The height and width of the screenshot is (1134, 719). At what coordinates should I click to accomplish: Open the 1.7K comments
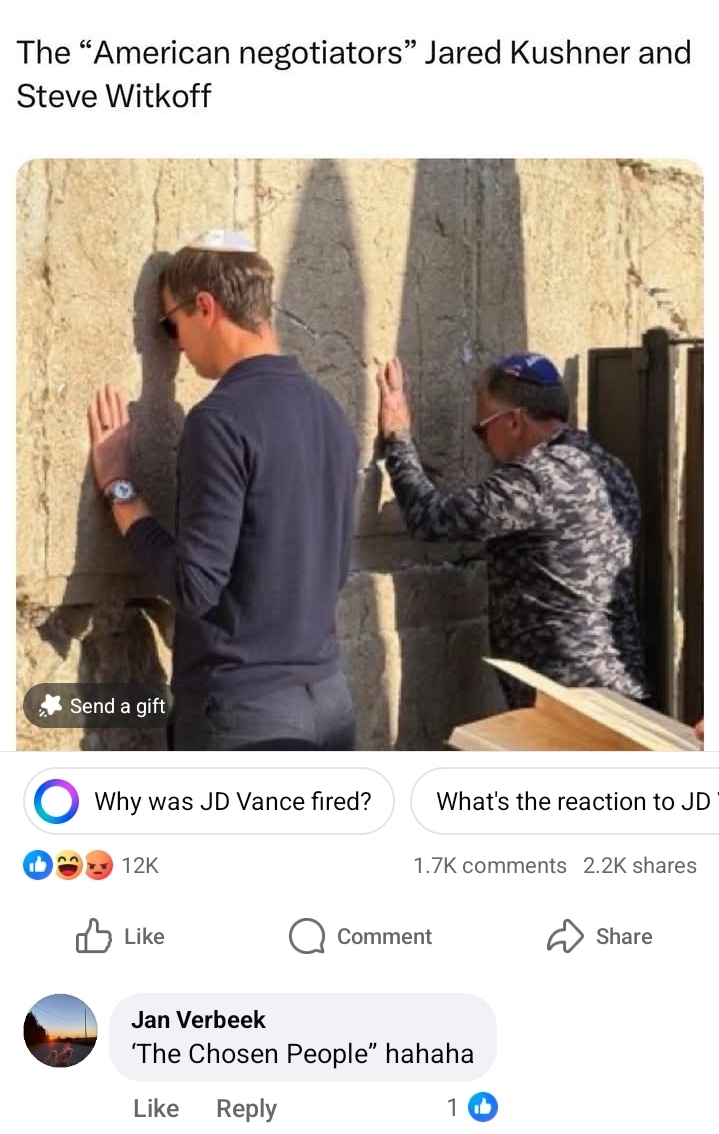(489, 866)
